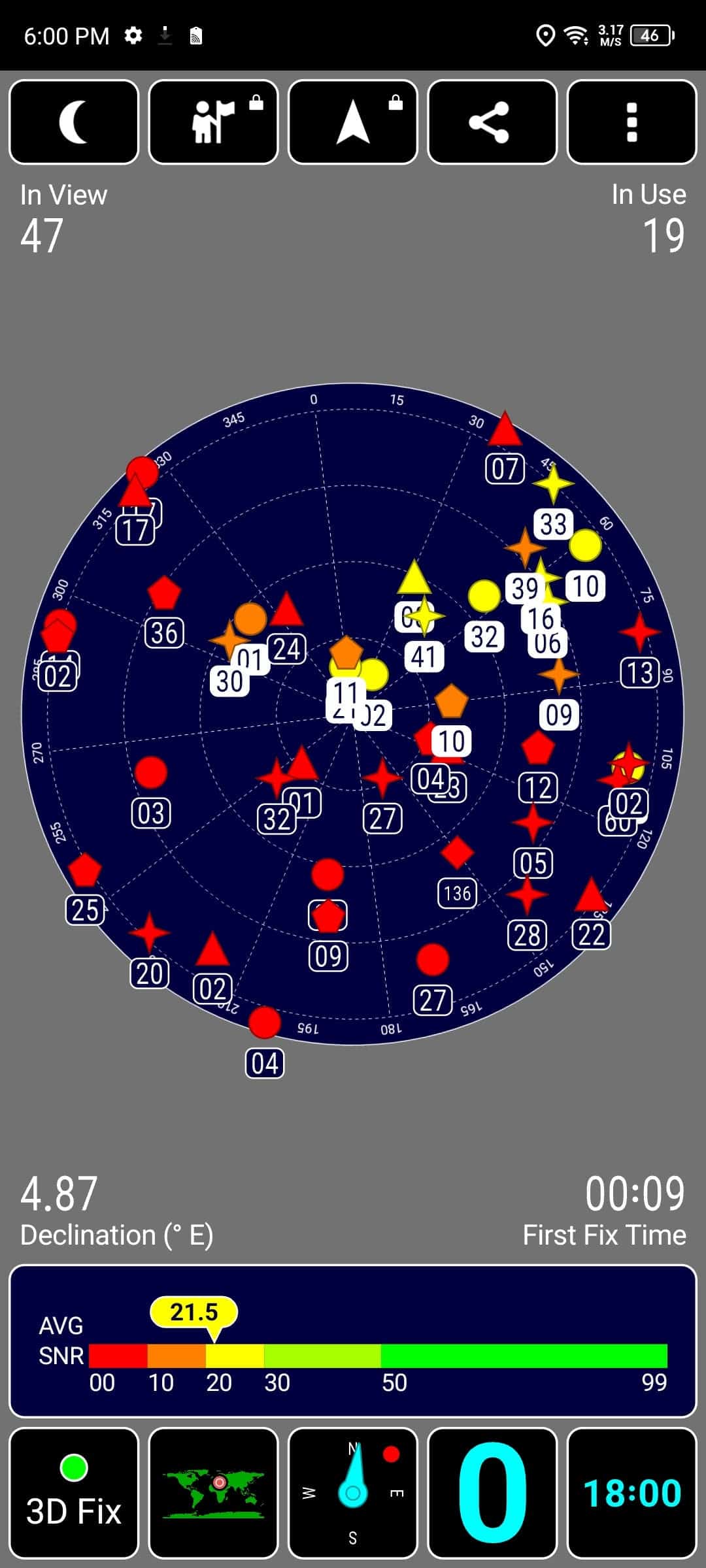Viewport: 706px width, 1568px height.
Task: Open the locked navigation arrow feature
Action: pyautogui.click(x=353, y=122)
